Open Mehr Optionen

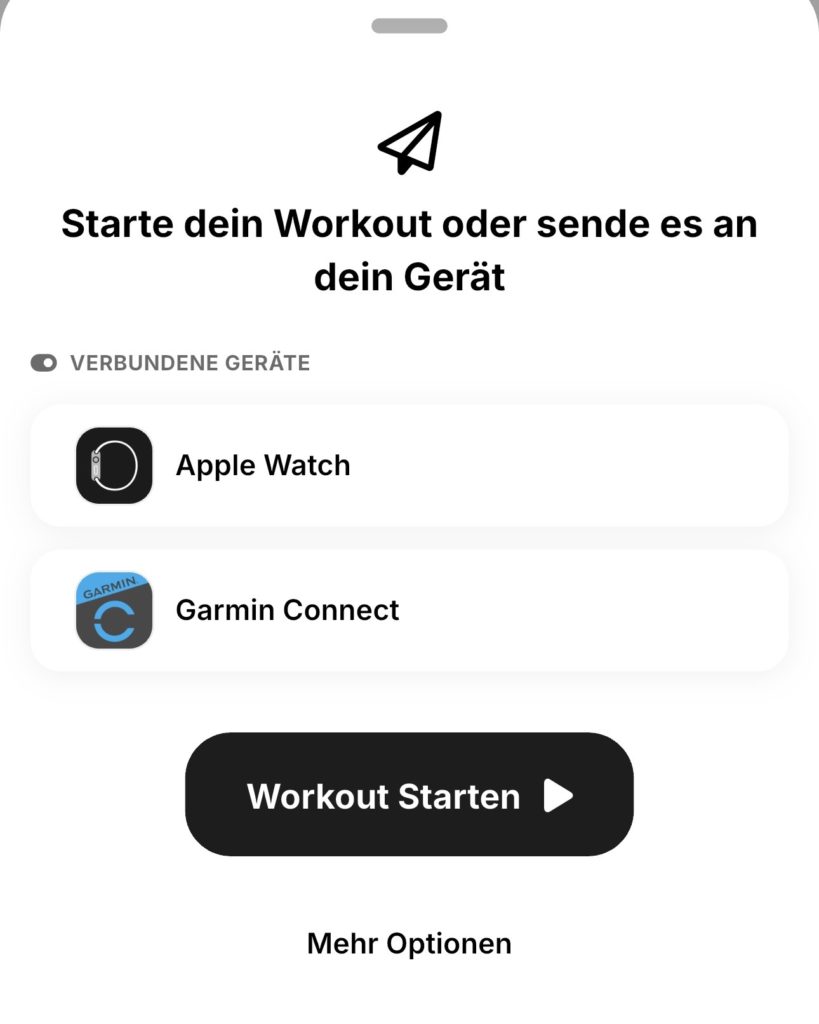click(409, 943)
